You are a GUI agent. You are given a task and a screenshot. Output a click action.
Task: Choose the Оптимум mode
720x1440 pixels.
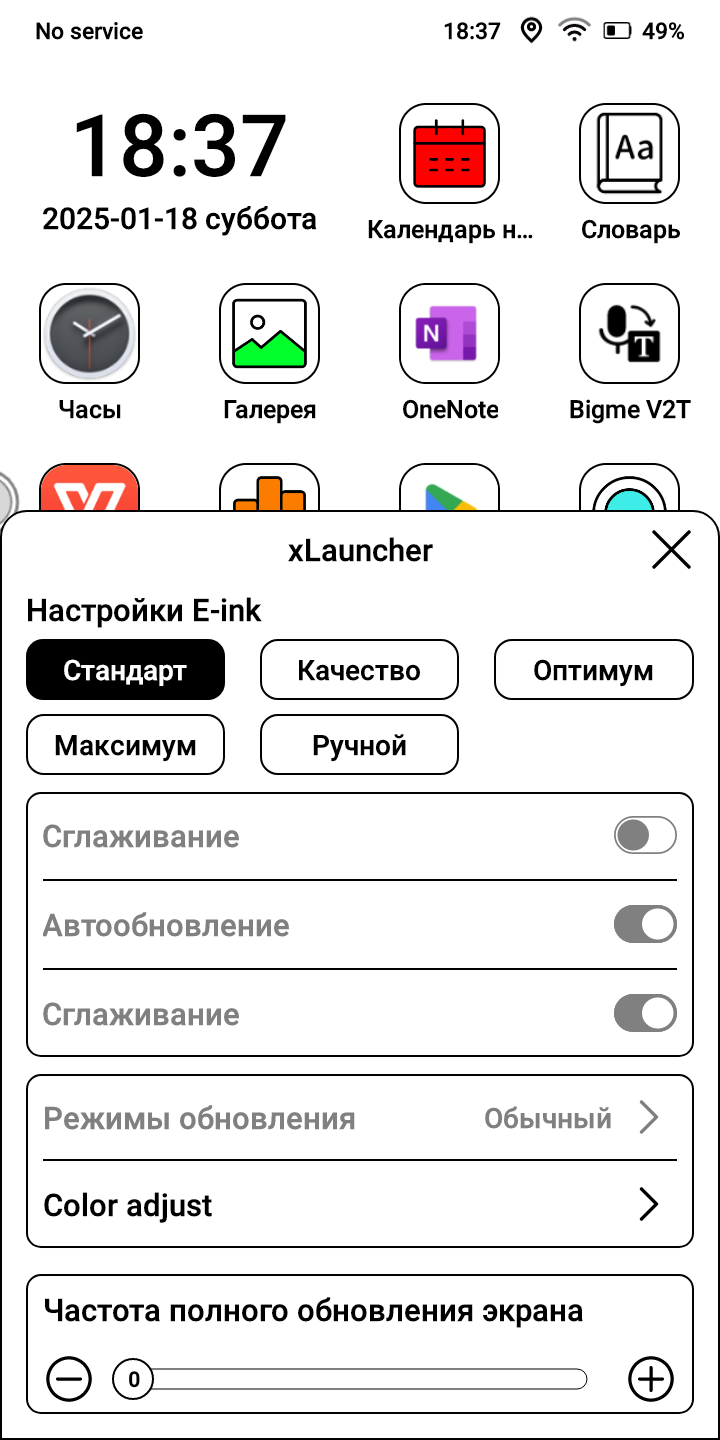(593, 670)
